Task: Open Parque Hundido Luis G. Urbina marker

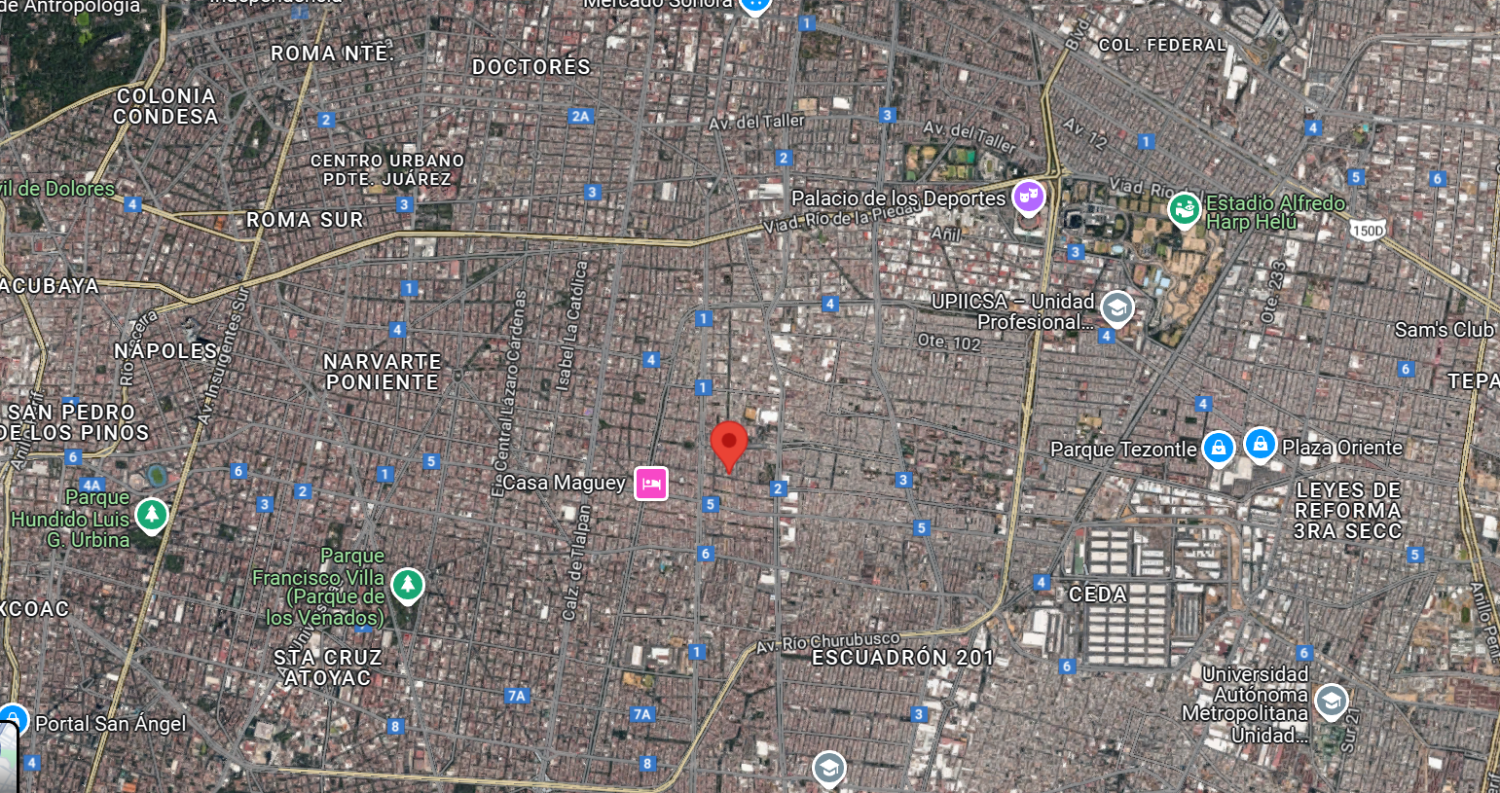Action: coord(151,515)
